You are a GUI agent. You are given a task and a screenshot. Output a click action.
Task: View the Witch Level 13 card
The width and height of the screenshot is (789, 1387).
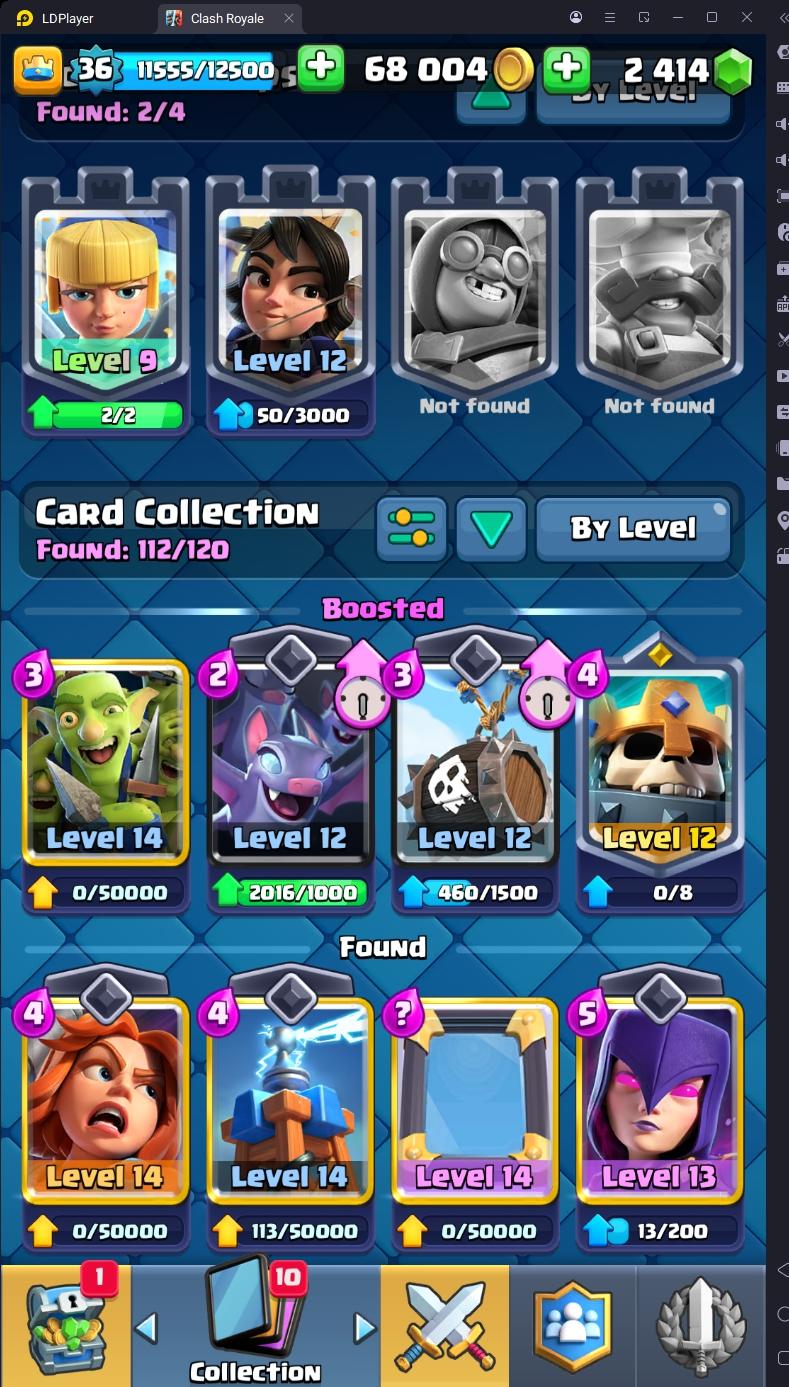pyautogui.click(x=660, y=1100)
